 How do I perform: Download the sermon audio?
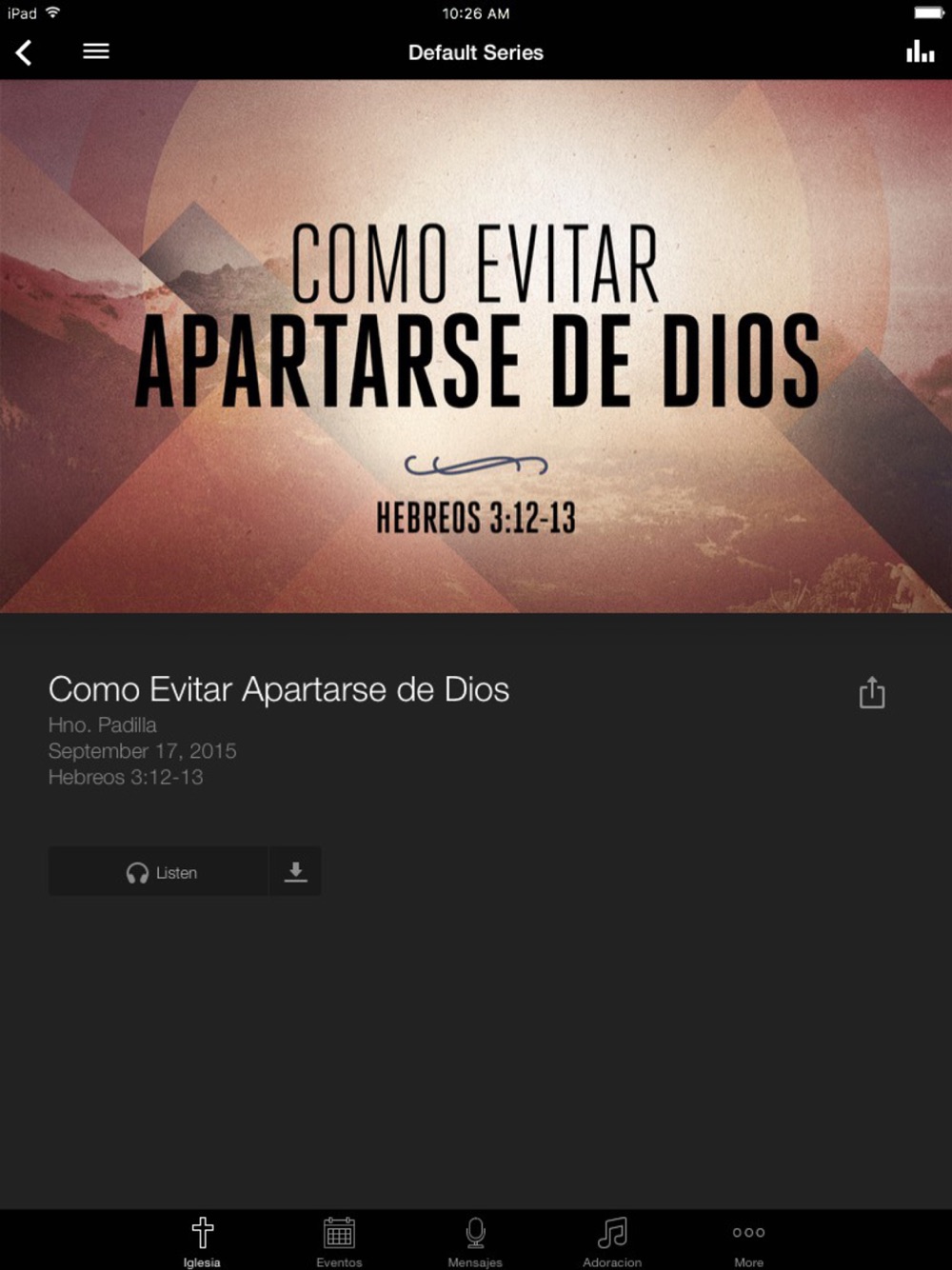(295, 872)
